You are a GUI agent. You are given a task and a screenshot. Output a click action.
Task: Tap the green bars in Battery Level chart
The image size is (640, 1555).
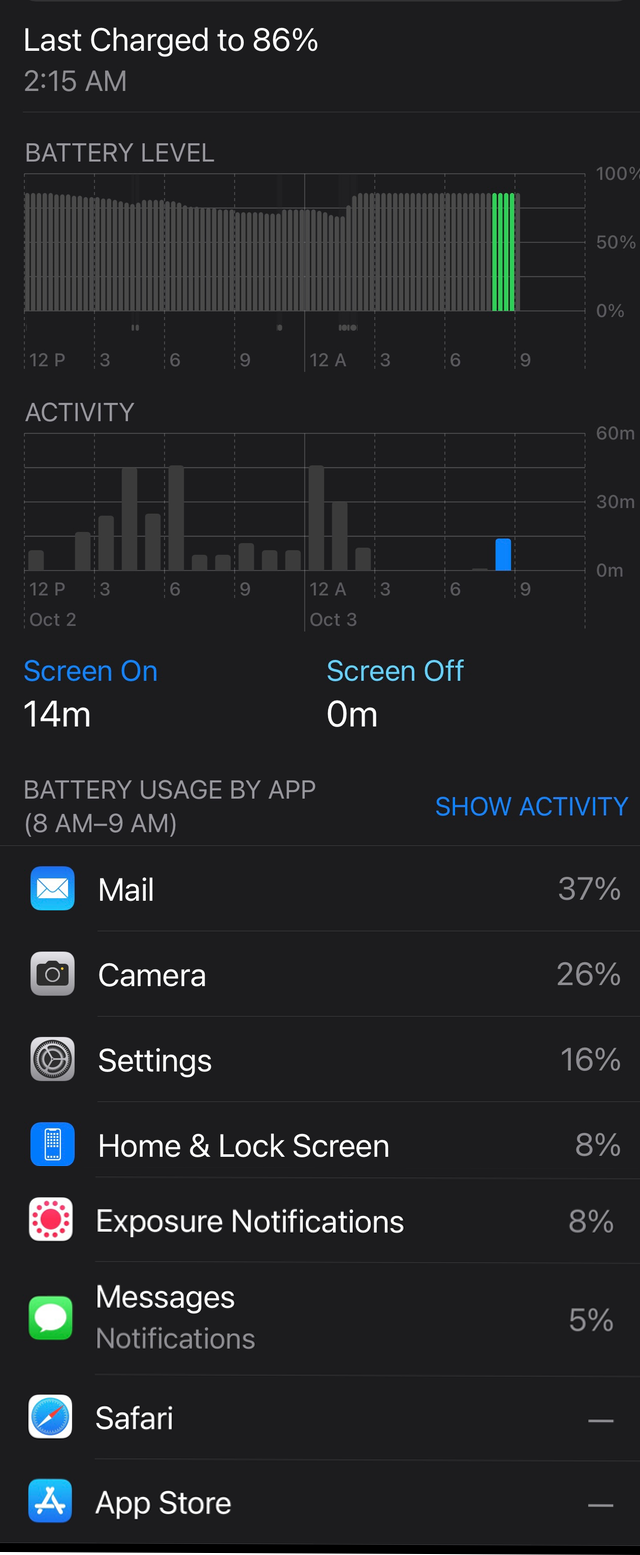tap(503, 252)
